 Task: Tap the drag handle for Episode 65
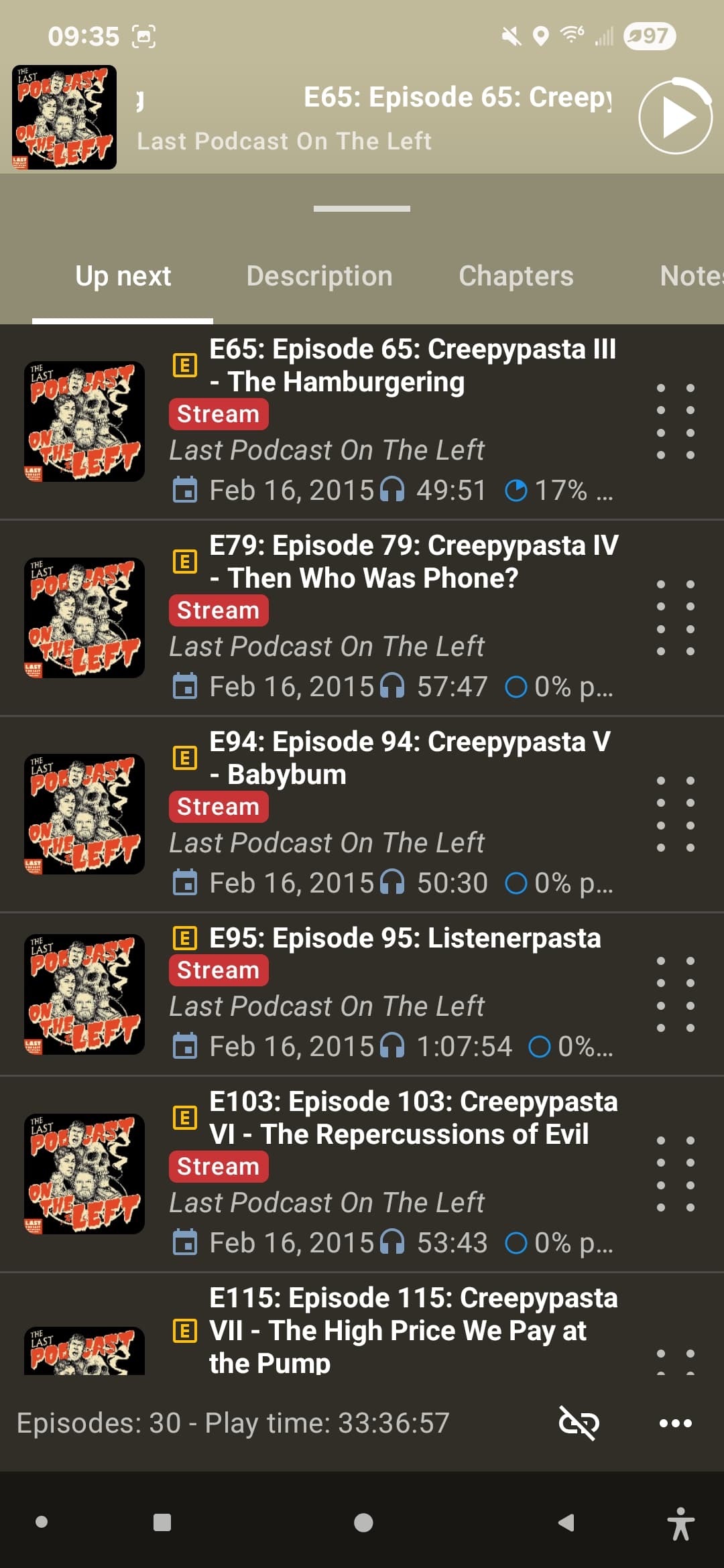[675, 421]
